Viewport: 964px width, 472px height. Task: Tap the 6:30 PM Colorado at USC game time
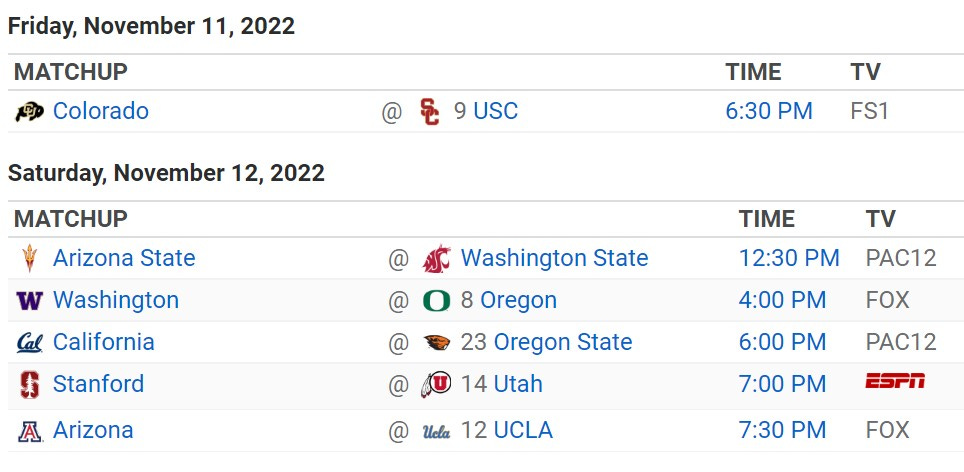[x=768, y=111]
